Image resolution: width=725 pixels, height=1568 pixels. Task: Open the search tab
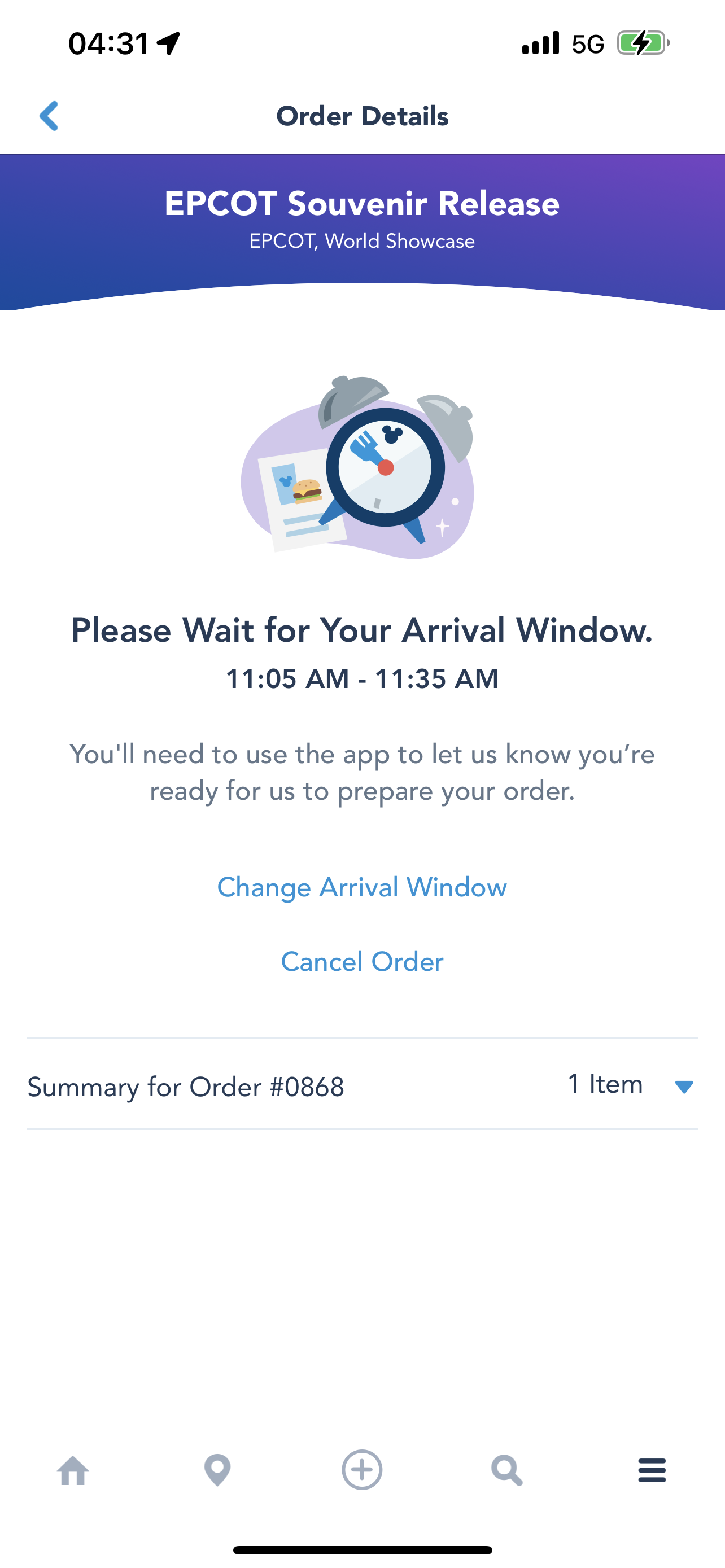(x=506, y=1470)
